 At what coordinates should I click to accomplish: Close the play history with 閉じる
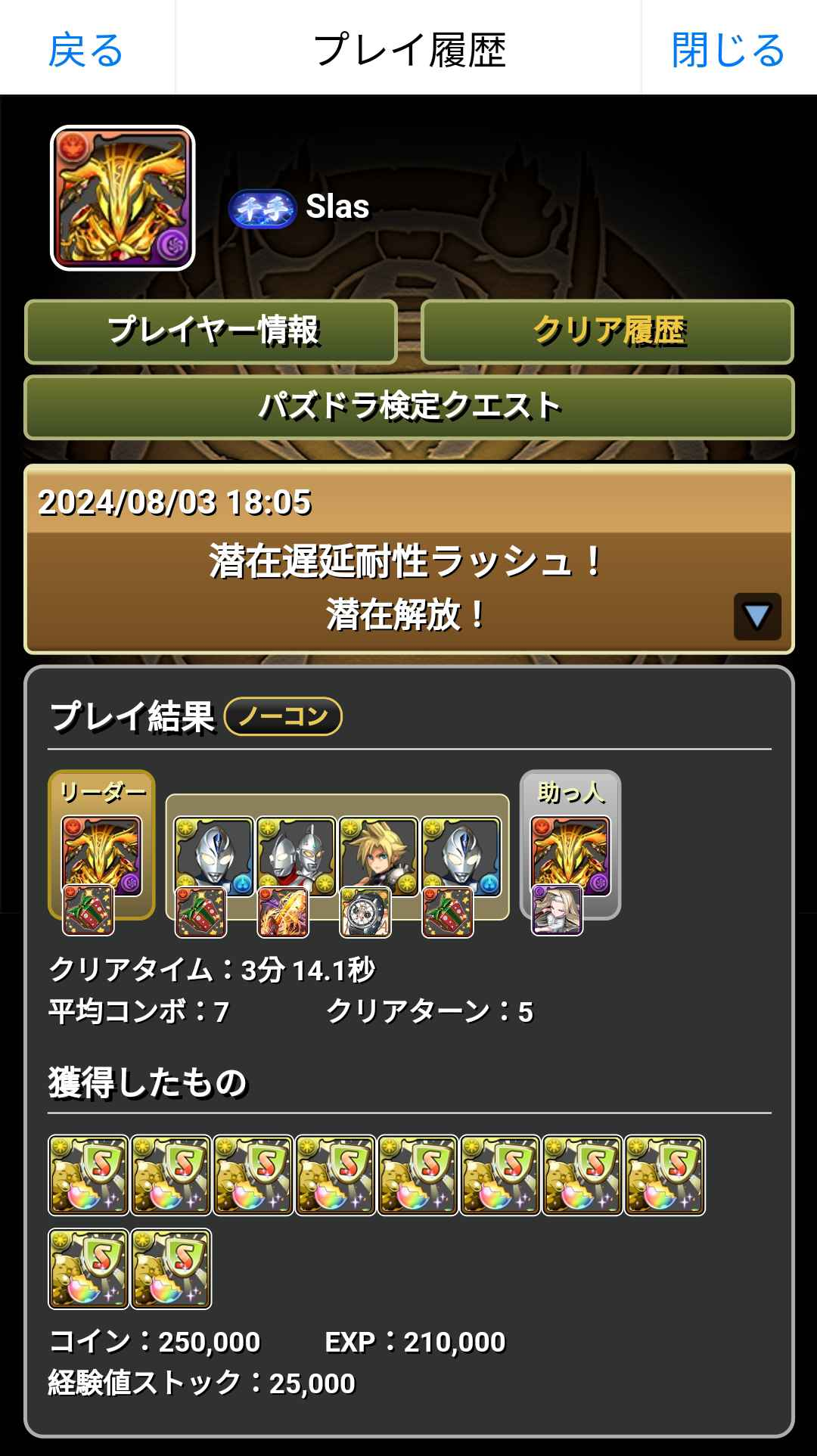click(x=728, y=50)
